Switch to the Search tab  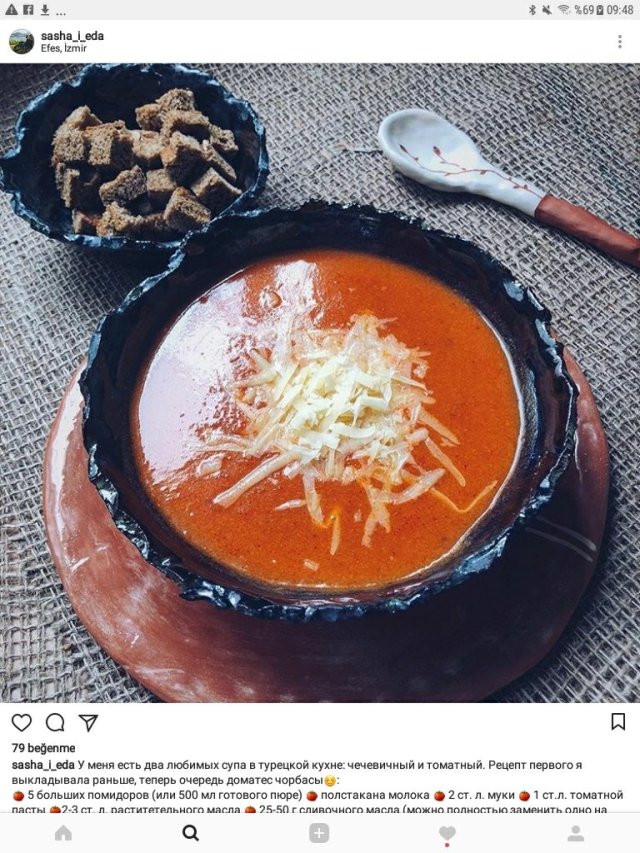click(191, 833)
